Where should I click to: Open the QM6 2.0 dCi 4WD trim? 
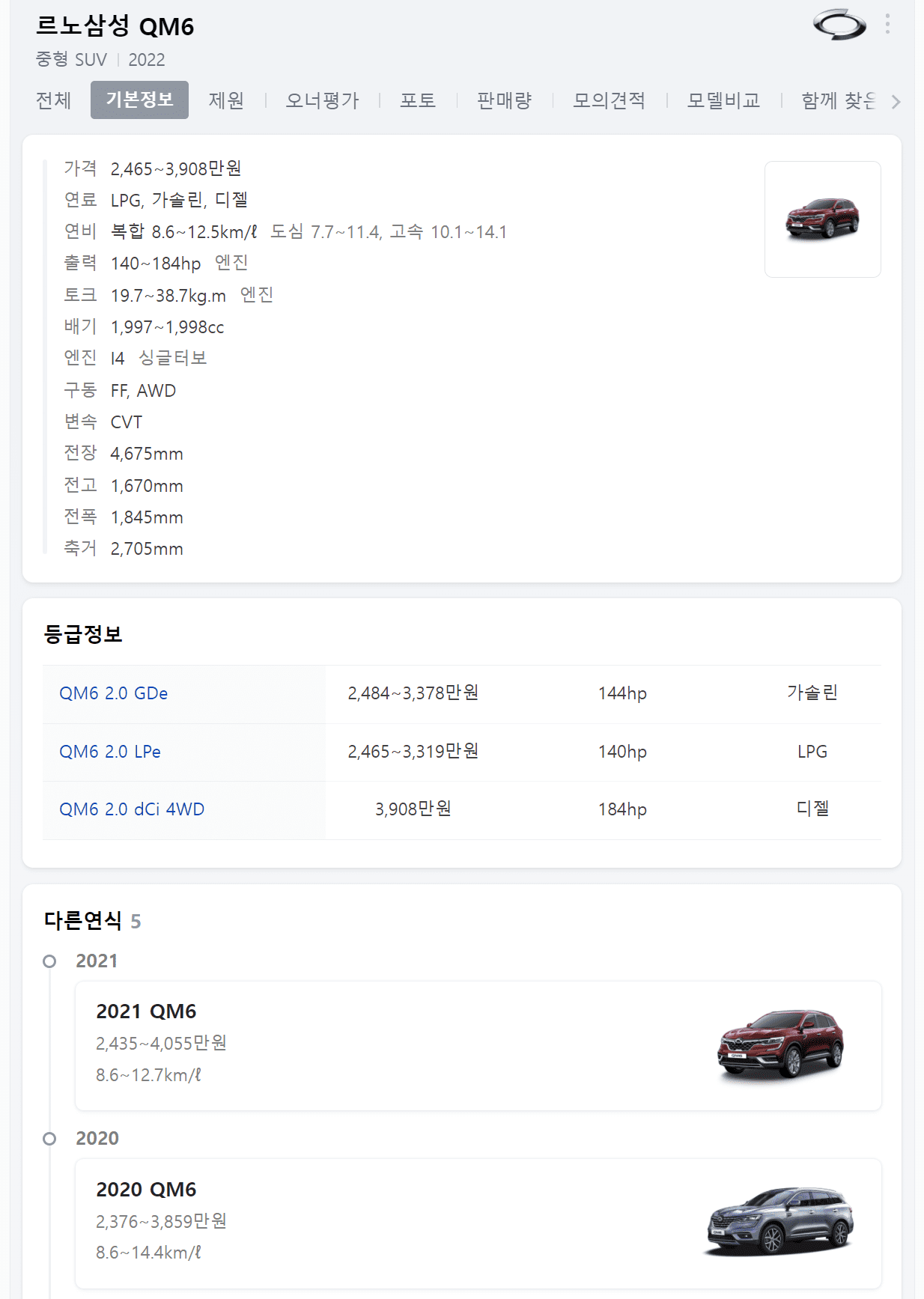[130, 809]
